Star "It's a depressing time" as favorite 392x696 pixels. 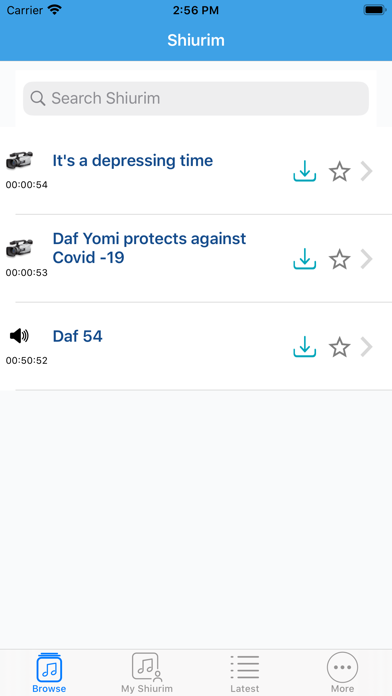pyautogui.click(x=340, y=171)
